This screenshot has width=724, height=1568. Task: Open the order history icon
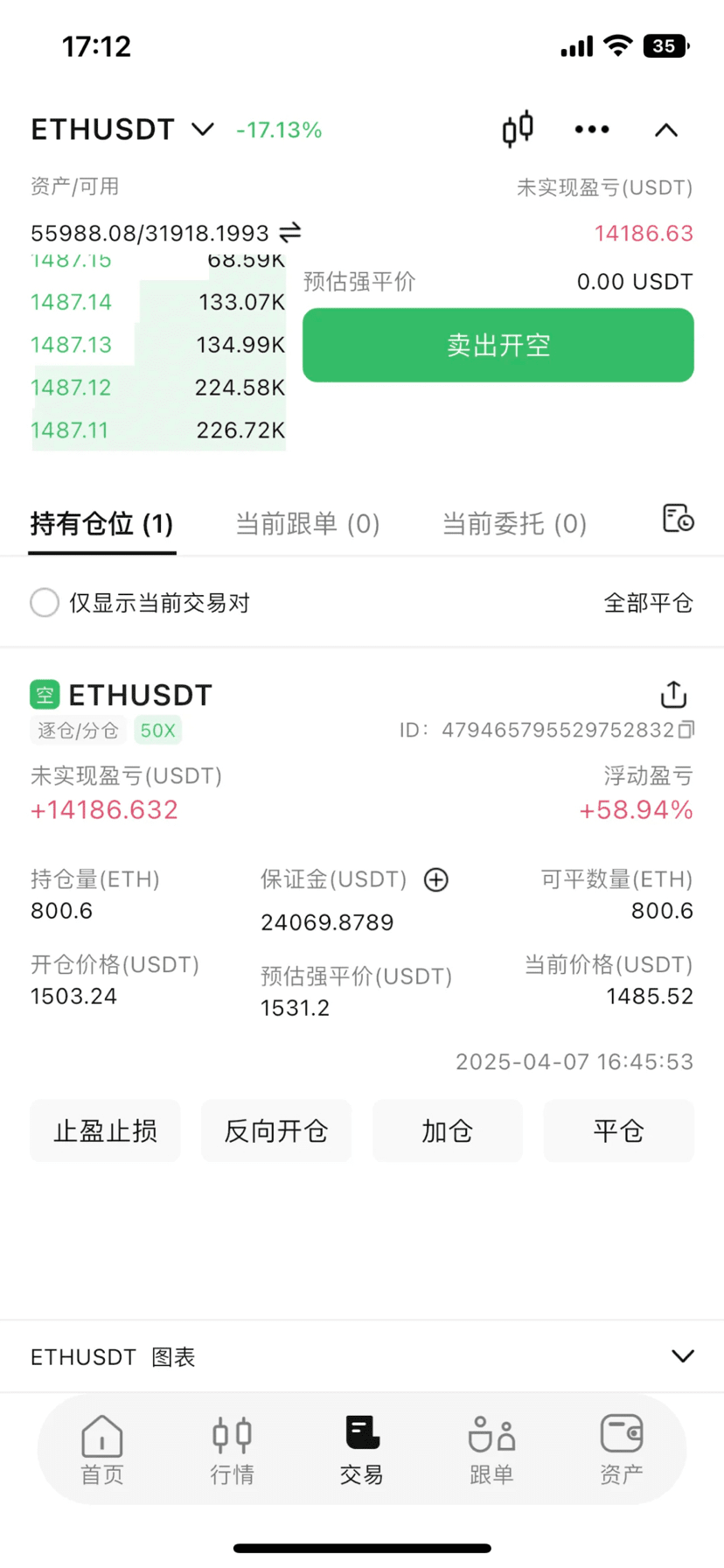click(x=678, y=518)
